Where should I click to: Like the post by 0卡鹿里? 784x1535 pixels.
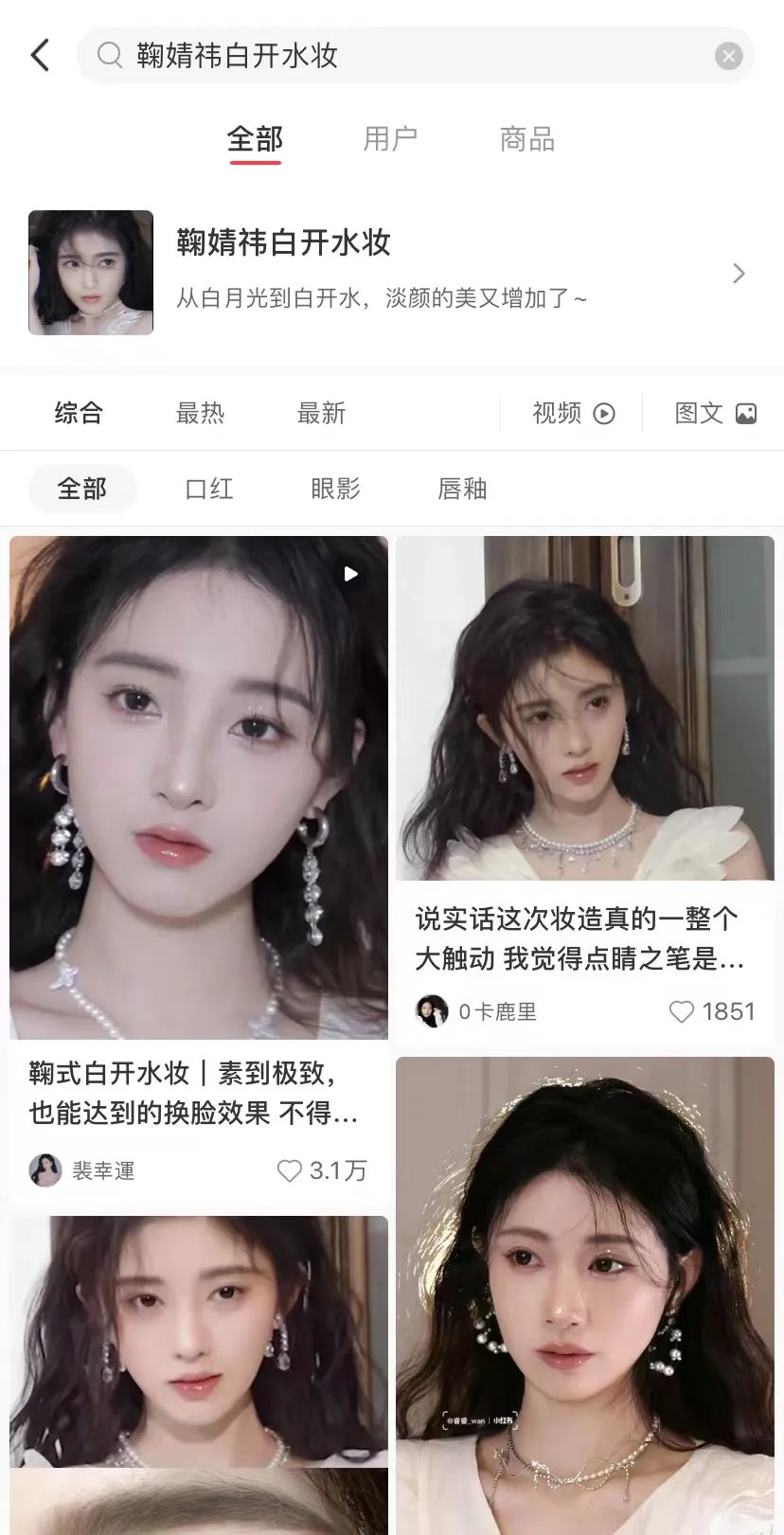681,1011
